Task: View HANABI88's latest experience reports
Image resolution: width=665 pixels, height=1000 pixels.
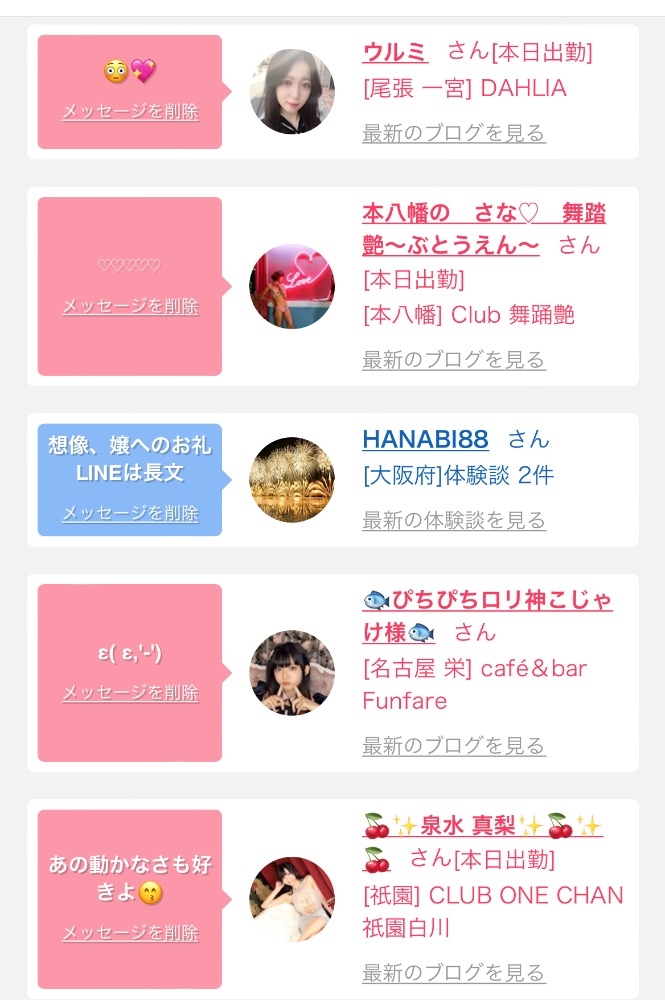Action: point(453,520)
